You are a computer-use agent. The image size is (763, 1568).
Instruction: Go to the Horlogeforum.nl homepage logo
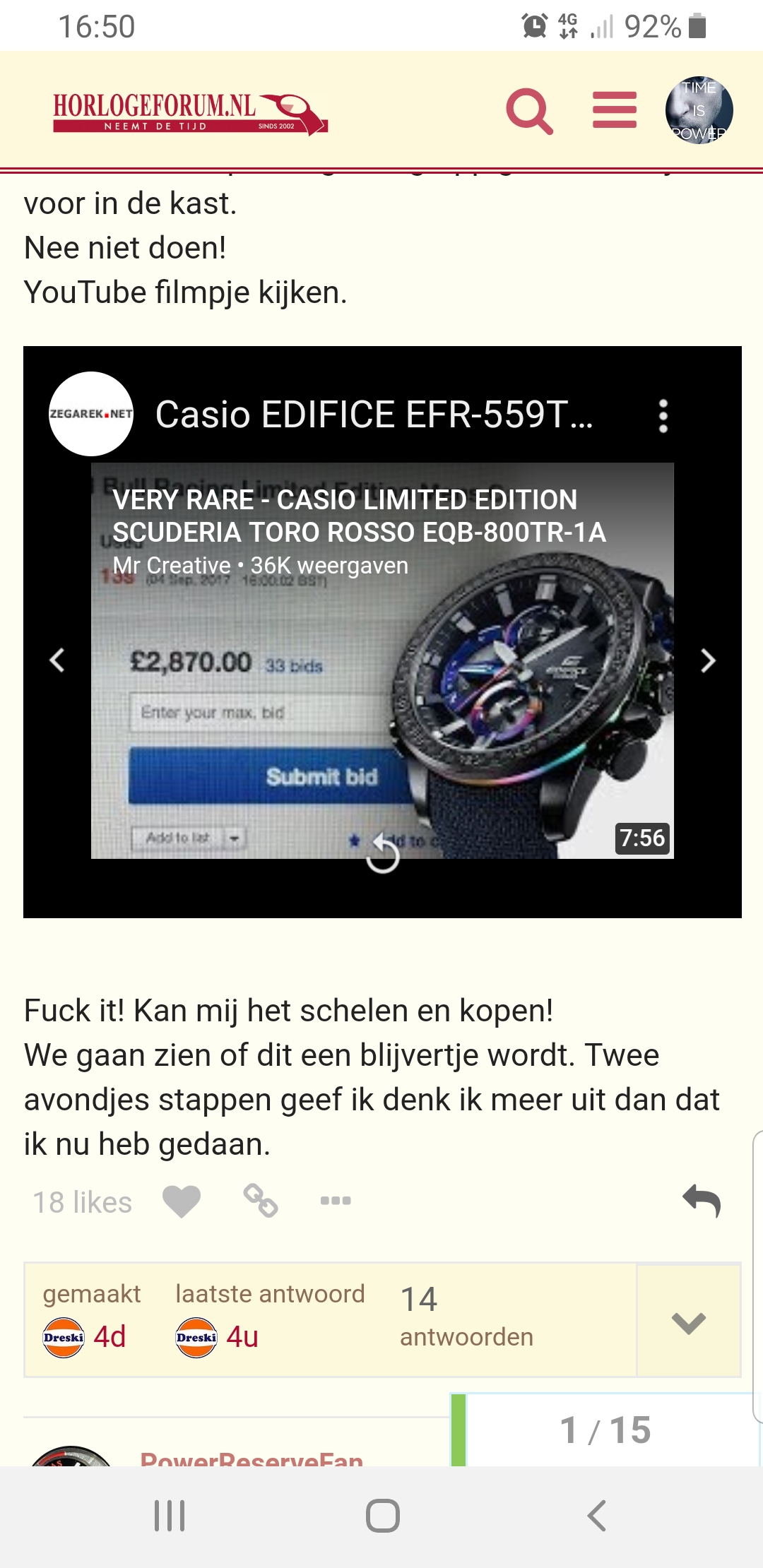190,114
